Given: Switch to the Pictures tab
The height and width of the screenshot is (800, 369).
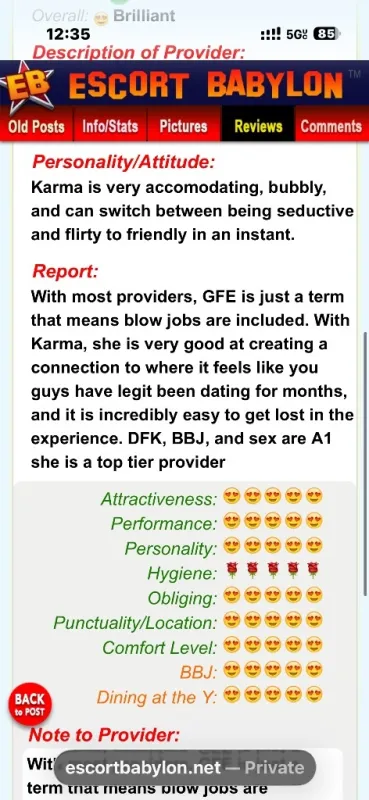Looking at the screenshot, I should point(184,126).
